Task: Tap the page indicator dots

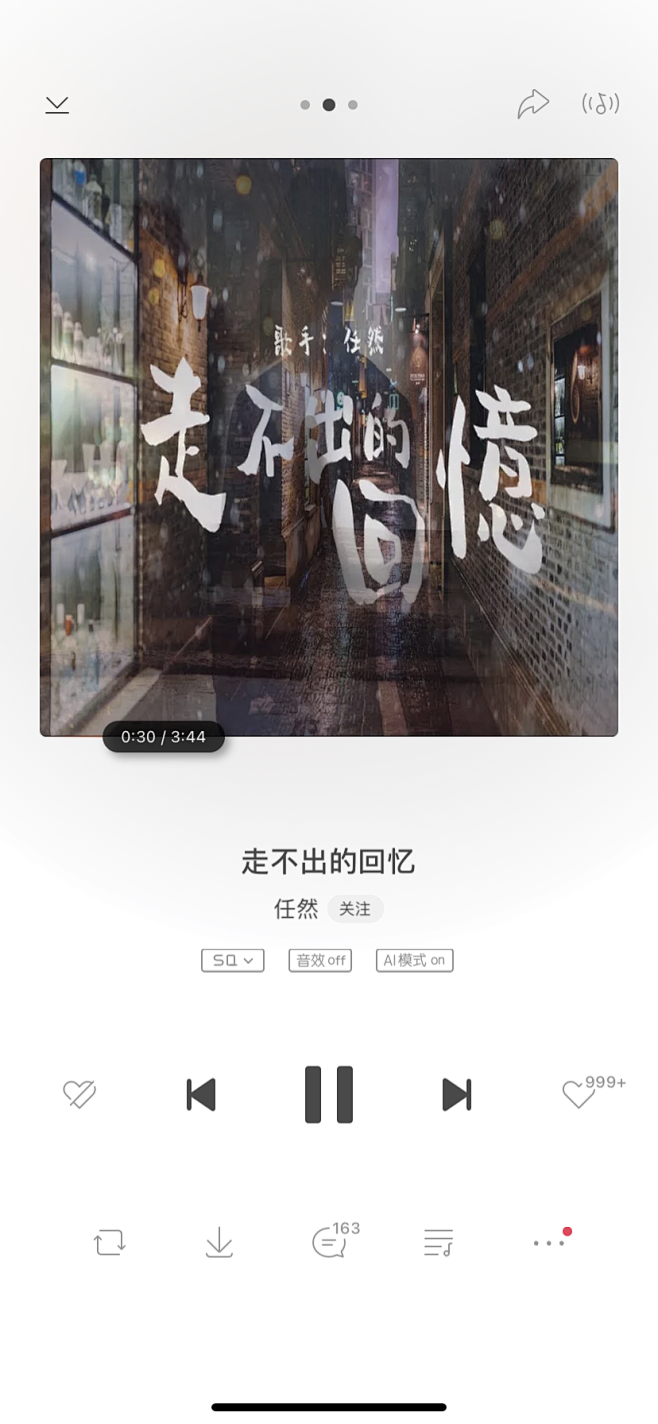Action: pyautogui.click(x=329, y=105)
